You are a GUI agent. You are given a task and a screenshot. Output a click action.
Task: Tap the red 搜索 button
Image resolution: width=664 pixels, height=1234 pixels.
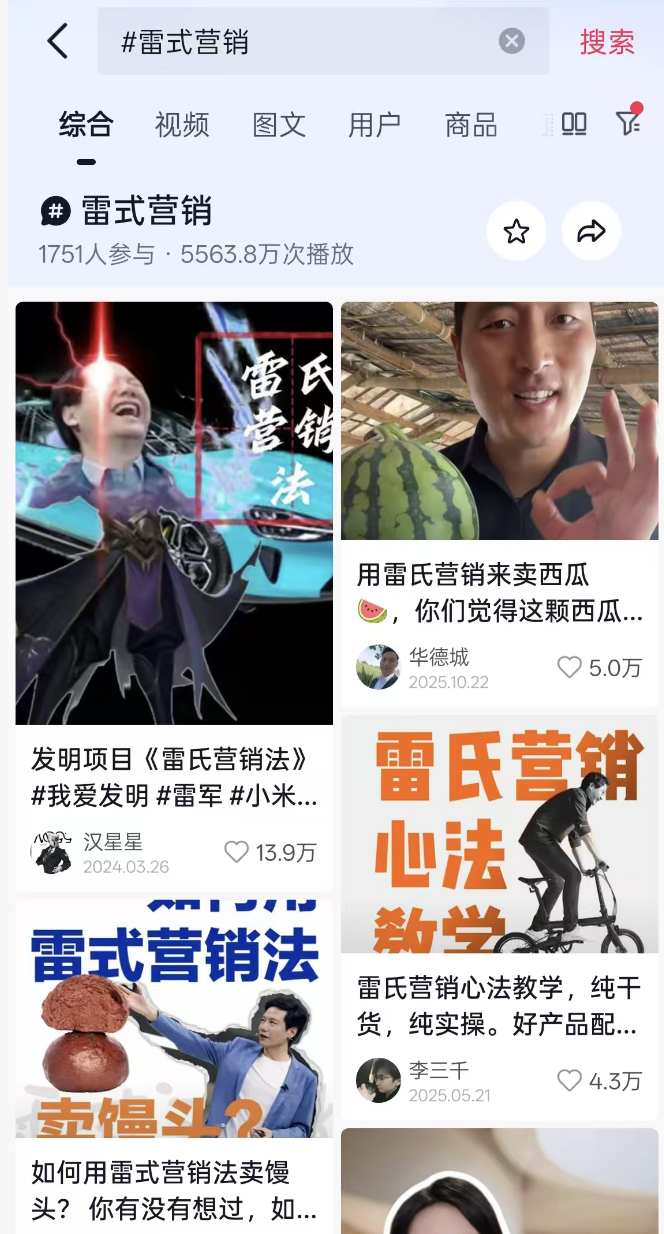(607, 42)
